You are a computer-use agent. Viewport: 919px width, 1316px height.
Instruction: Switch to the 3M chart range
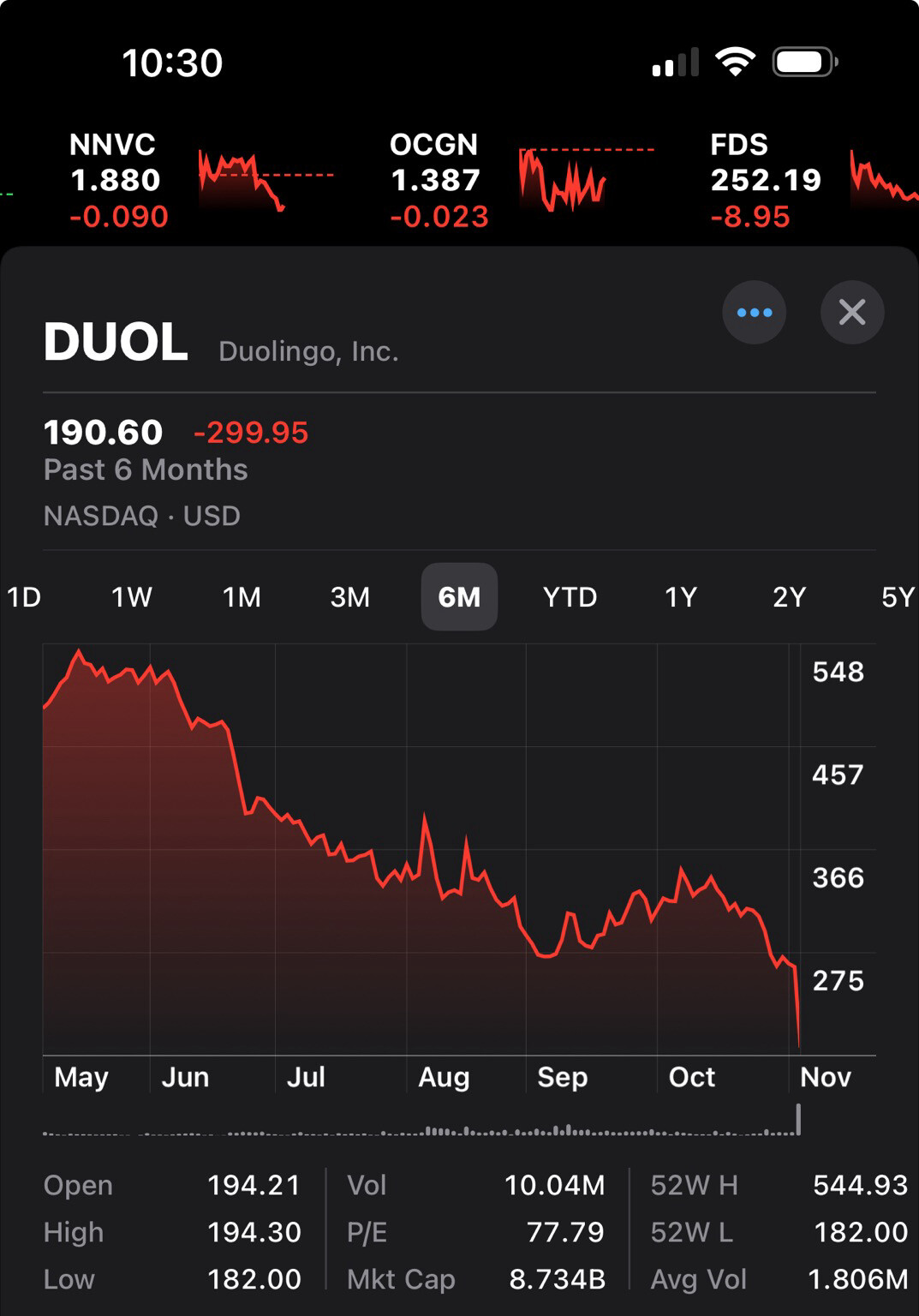pyautogui.click(x=350, y=597)
